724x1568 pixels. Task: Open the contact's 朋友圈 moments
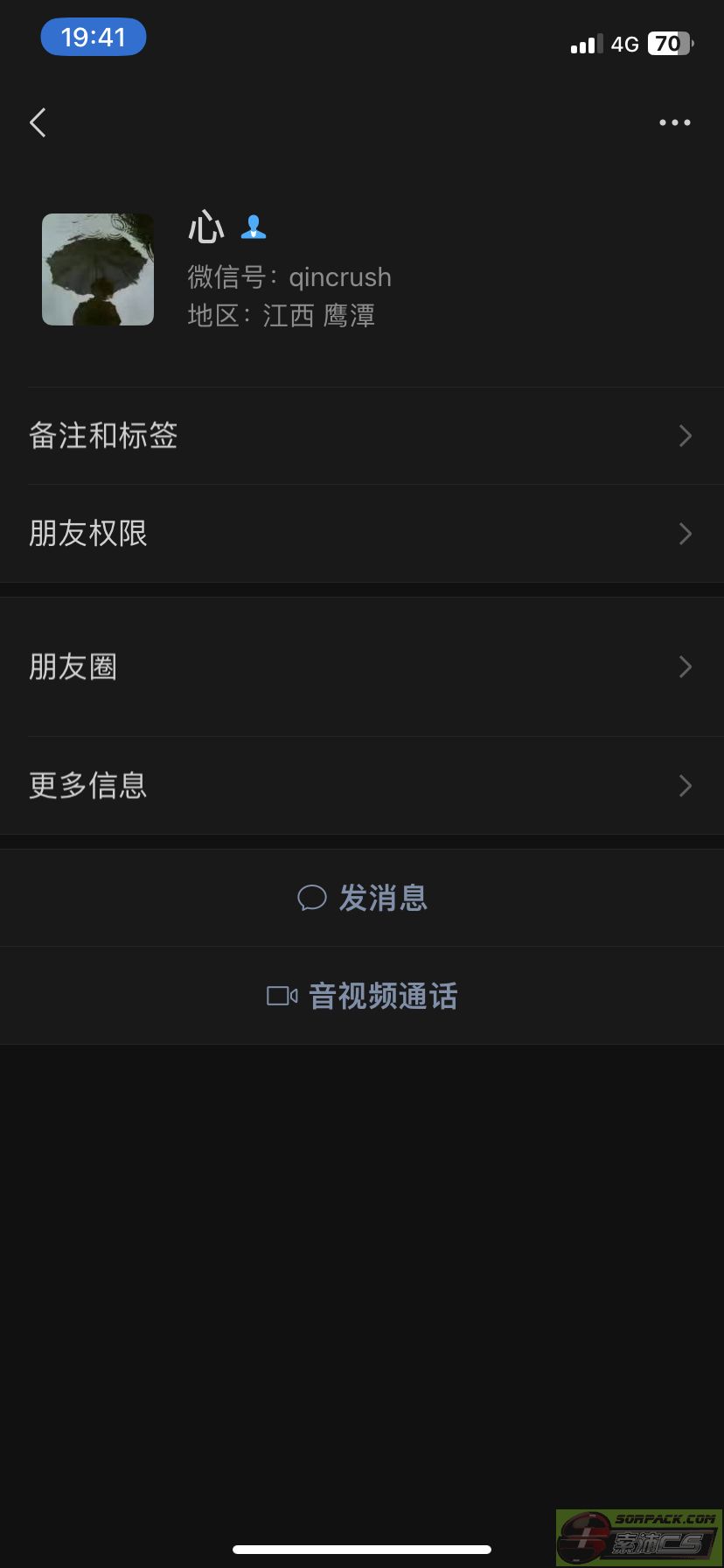[362, 667]
